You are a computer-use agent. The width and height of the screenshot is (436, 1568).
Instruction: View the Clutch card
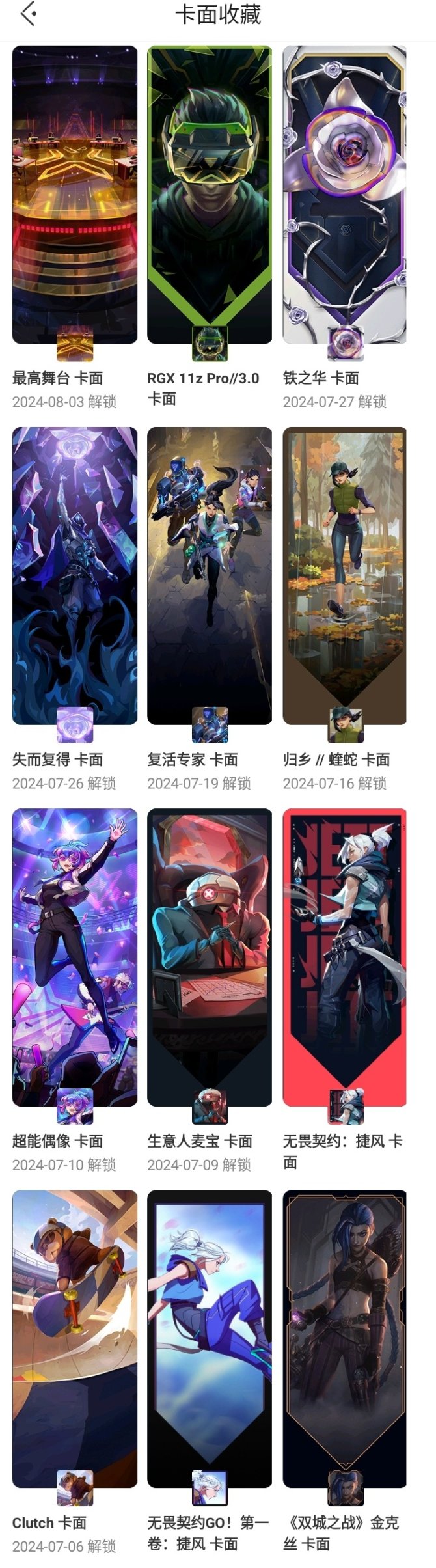[75, 1338]
